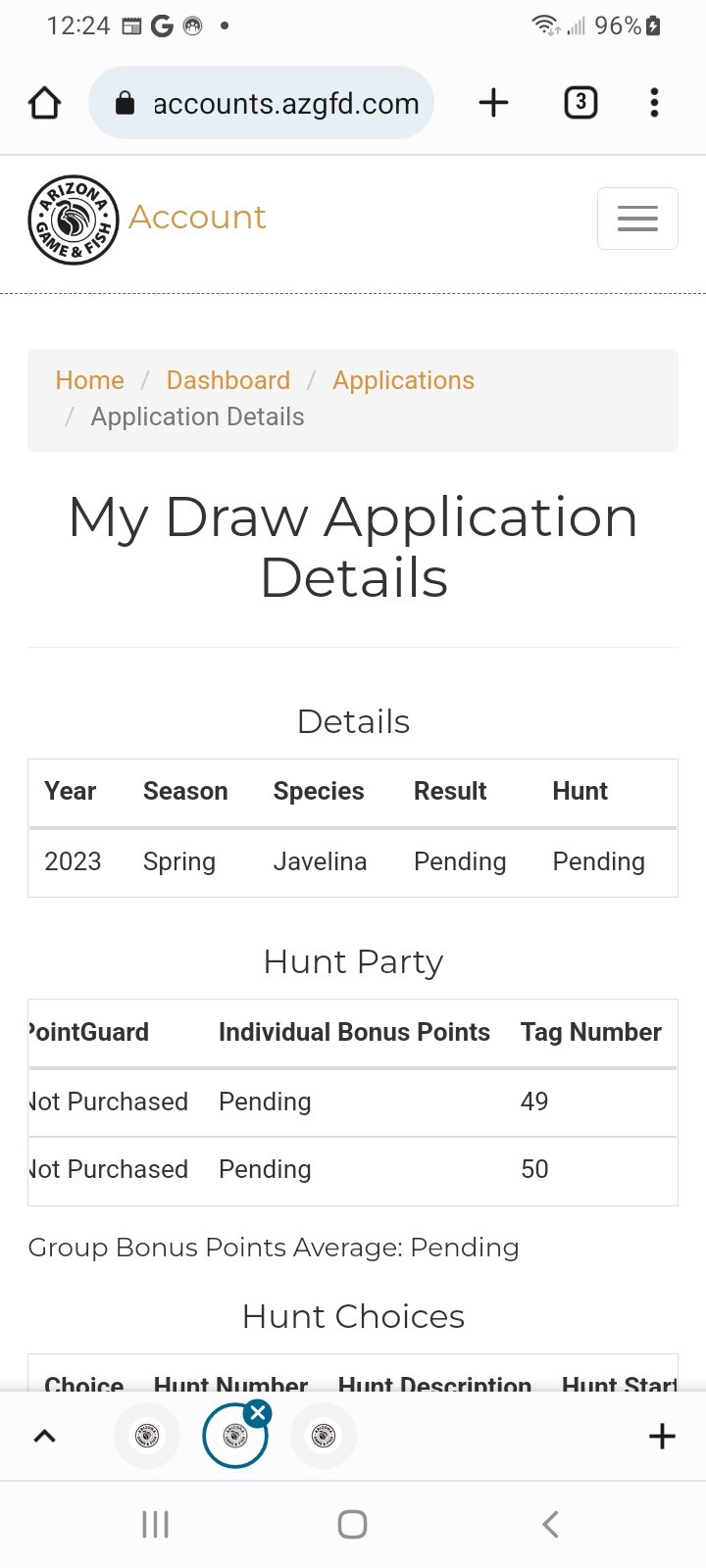Tap the accounts.azgfd.com address bar
The height and width of the screenshot is (1568, 706).
(x=261, y=103)
